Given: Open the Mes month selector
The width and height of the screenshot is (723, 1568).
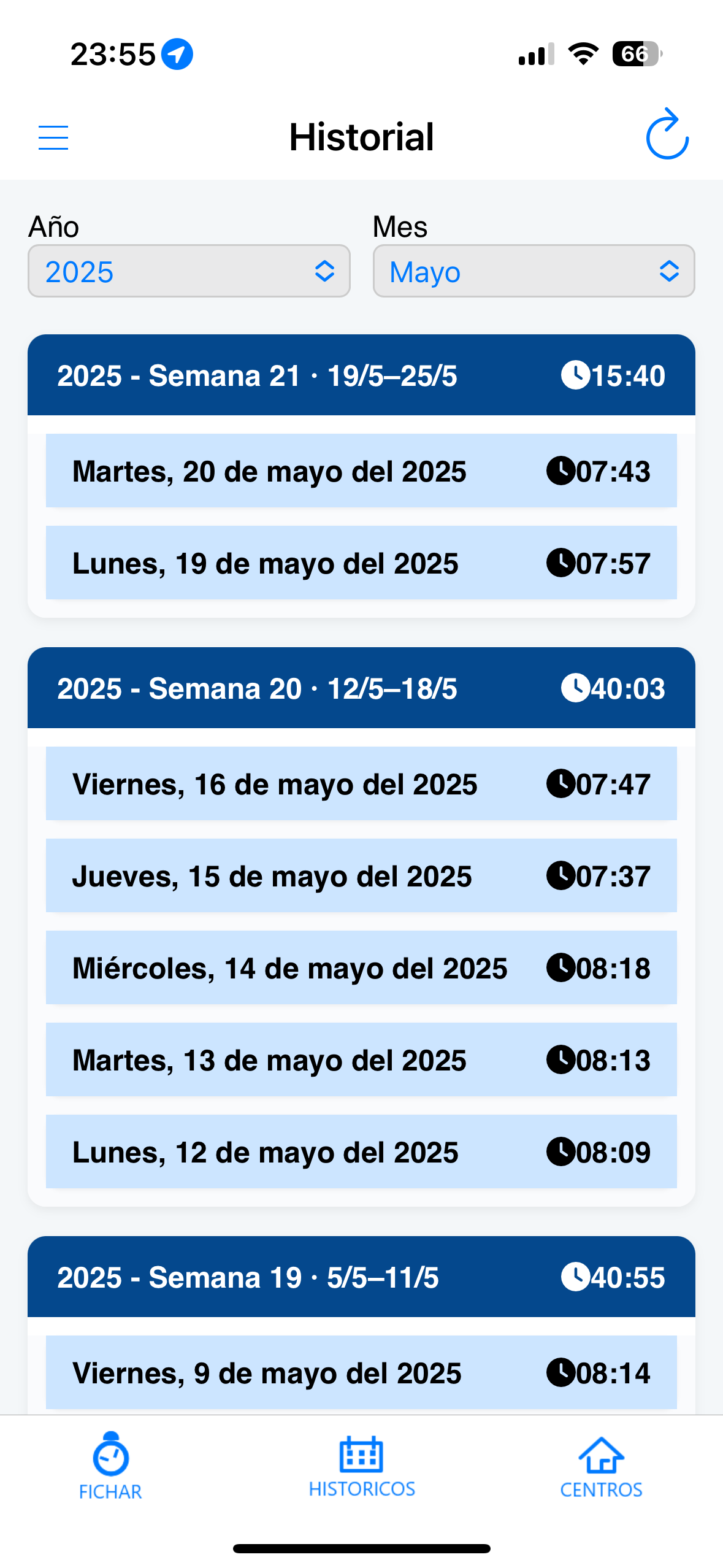Looking at the screenshot, I should click(532, 271).
